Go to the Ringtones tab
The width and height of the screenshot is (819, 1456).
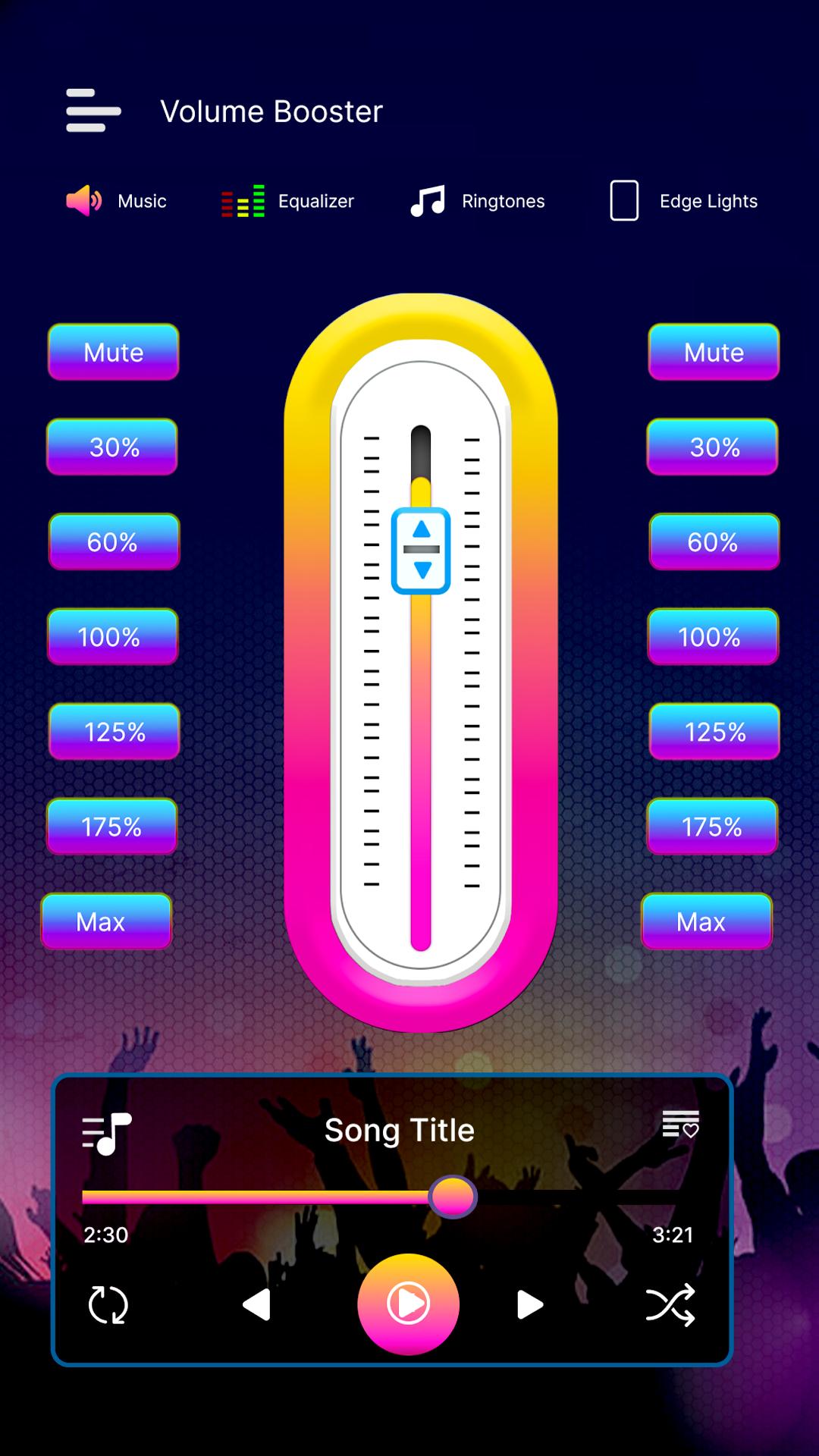click(x=477, y=201)
